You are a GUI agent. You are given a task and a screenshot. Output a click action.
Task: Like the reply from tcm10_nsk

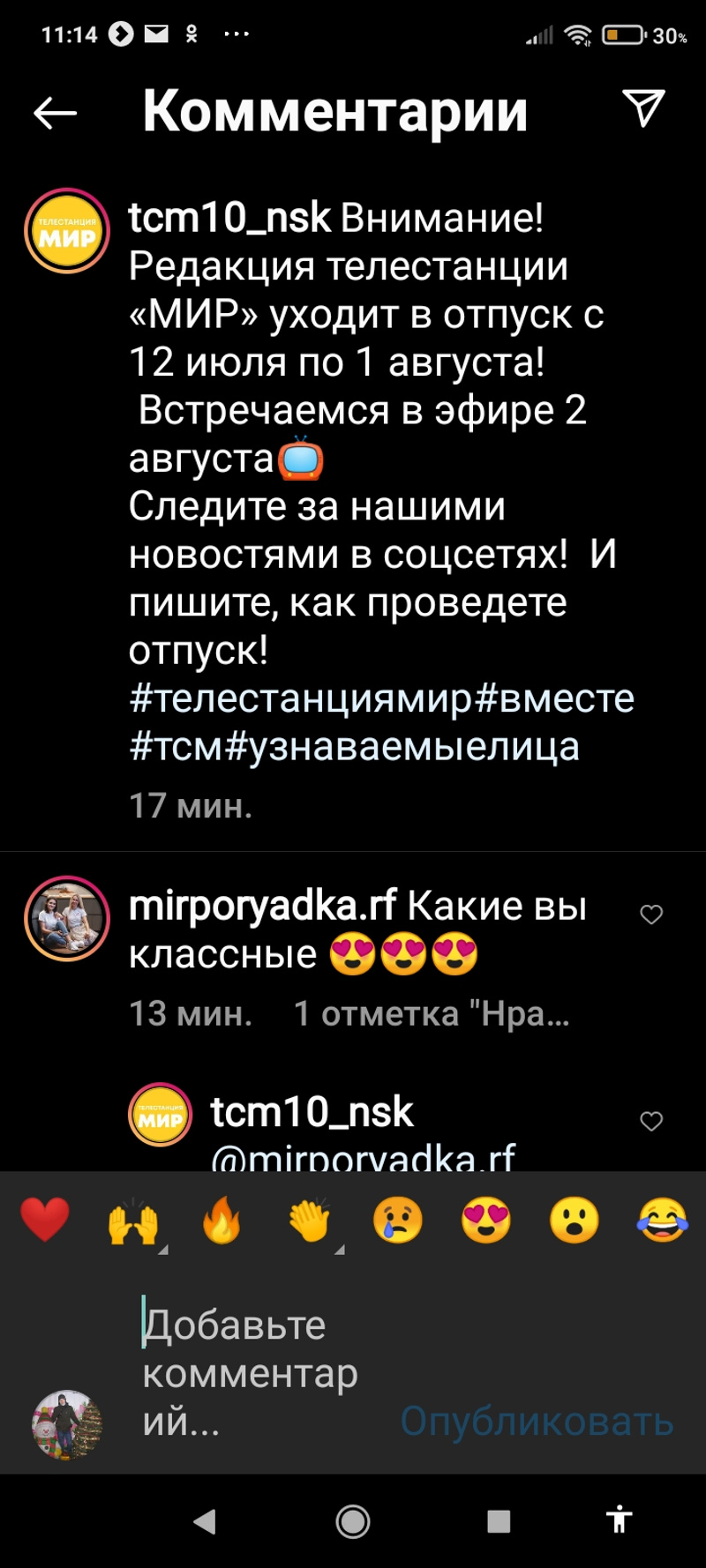click(x=651, y=1121)
